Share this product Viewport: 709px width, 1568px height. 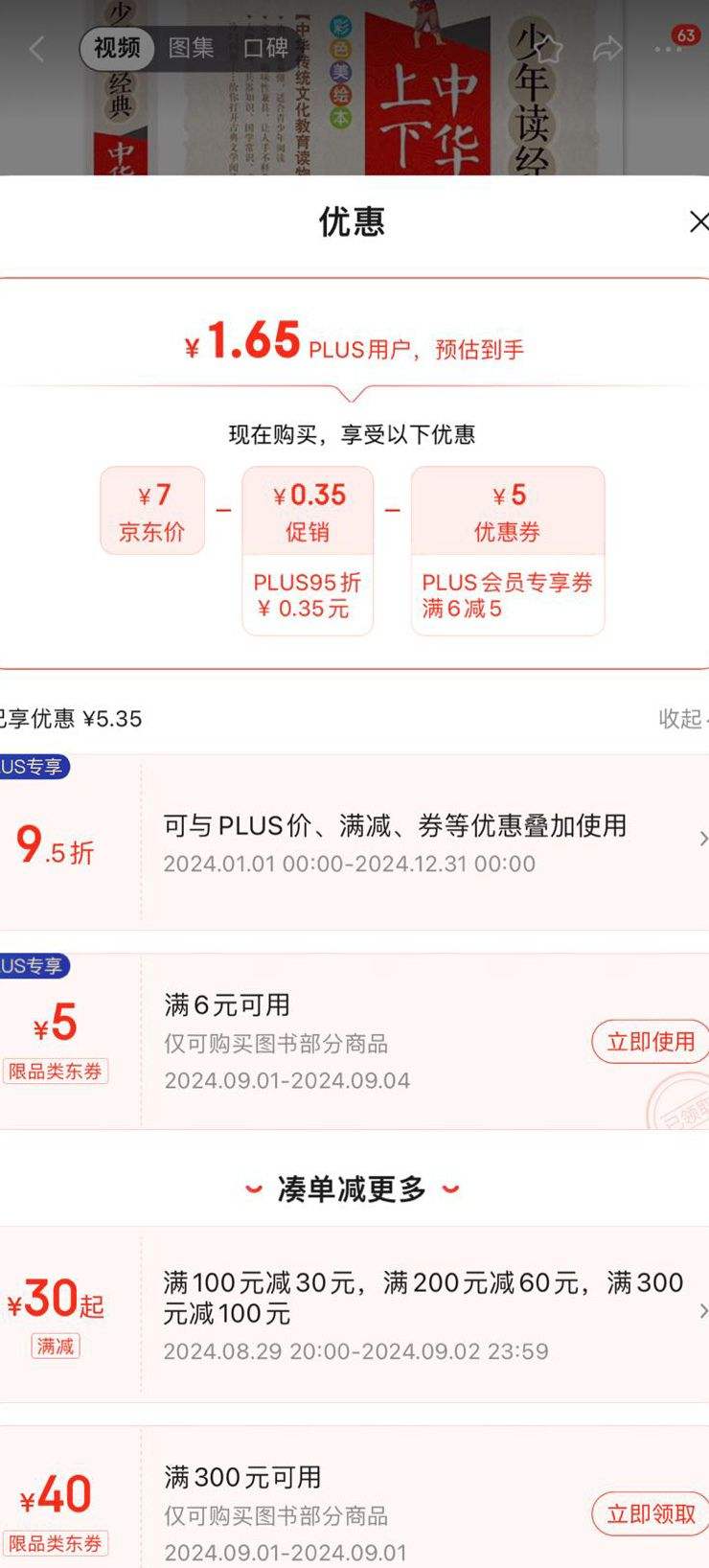607,48
